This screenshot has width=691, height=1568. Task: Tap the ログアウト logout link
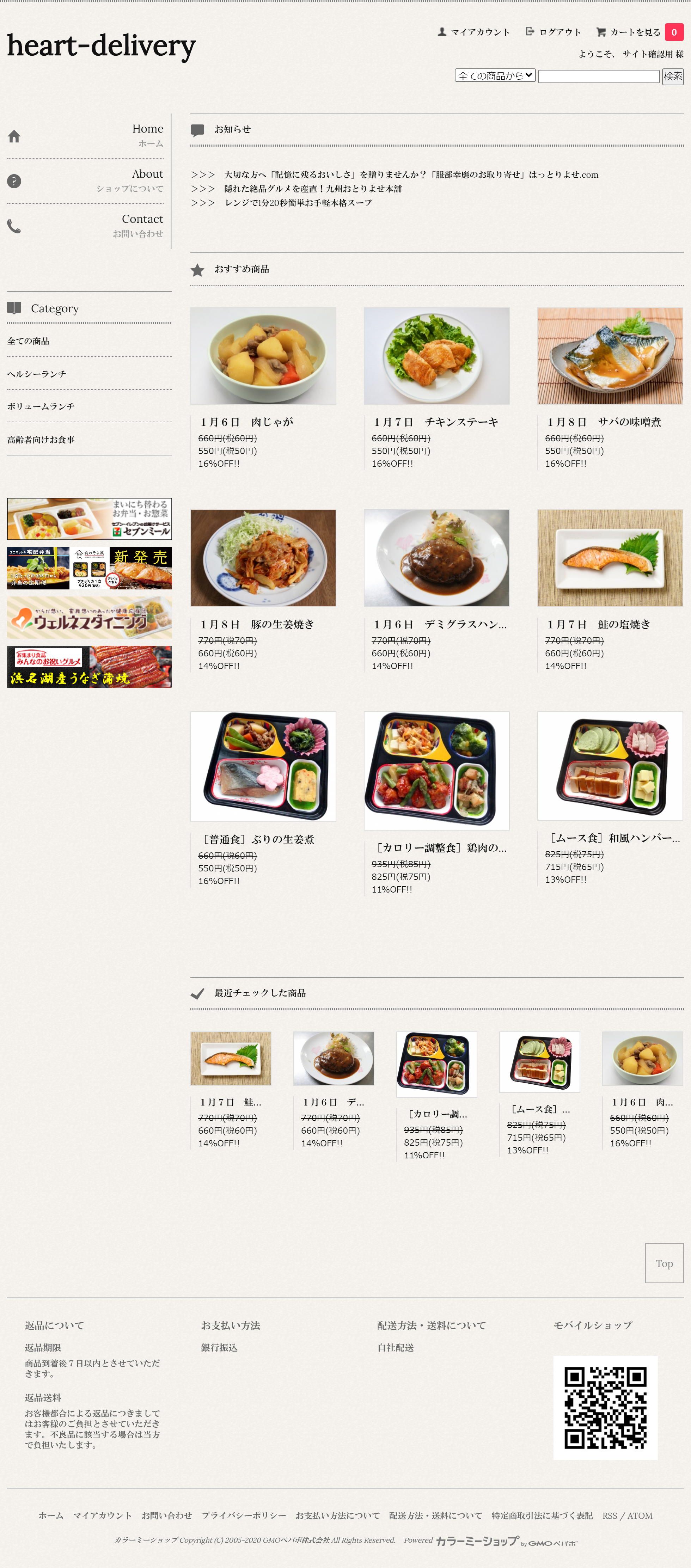(554, 32)
